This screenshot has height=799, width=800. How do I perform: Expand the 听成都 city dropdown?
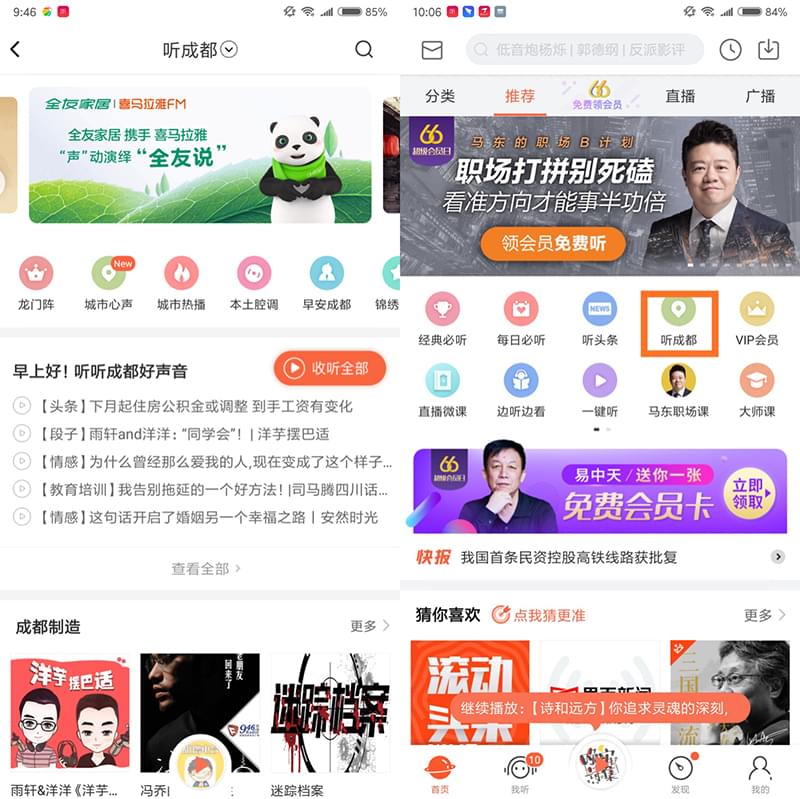[229, 49]
